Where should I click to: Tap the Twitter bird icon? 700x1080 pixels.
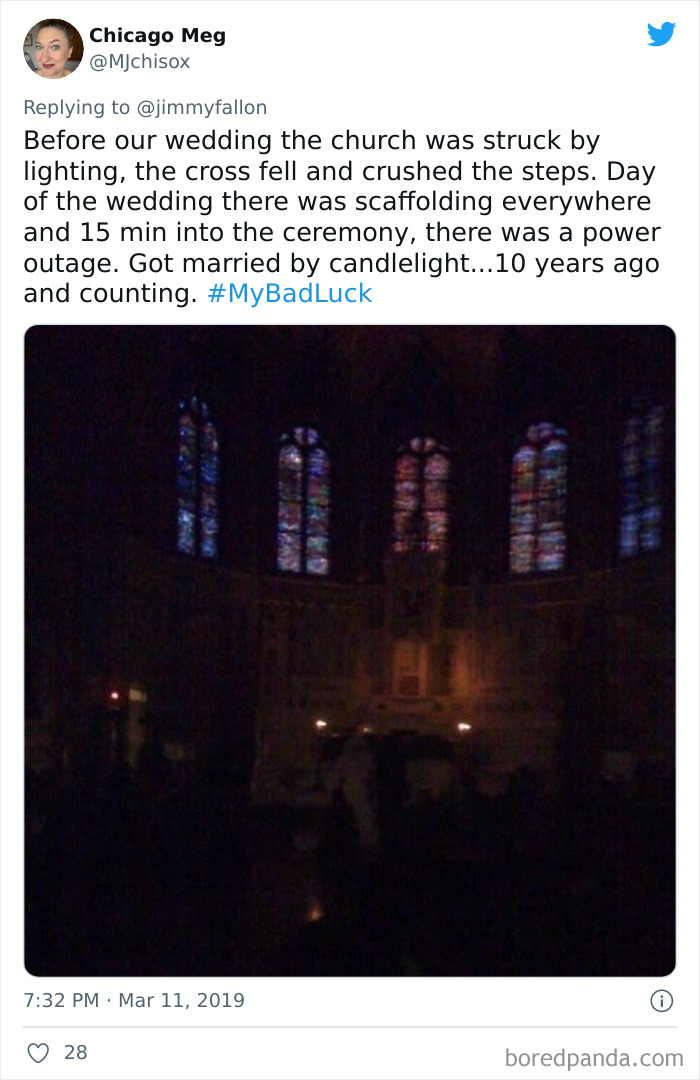point(661,35)
